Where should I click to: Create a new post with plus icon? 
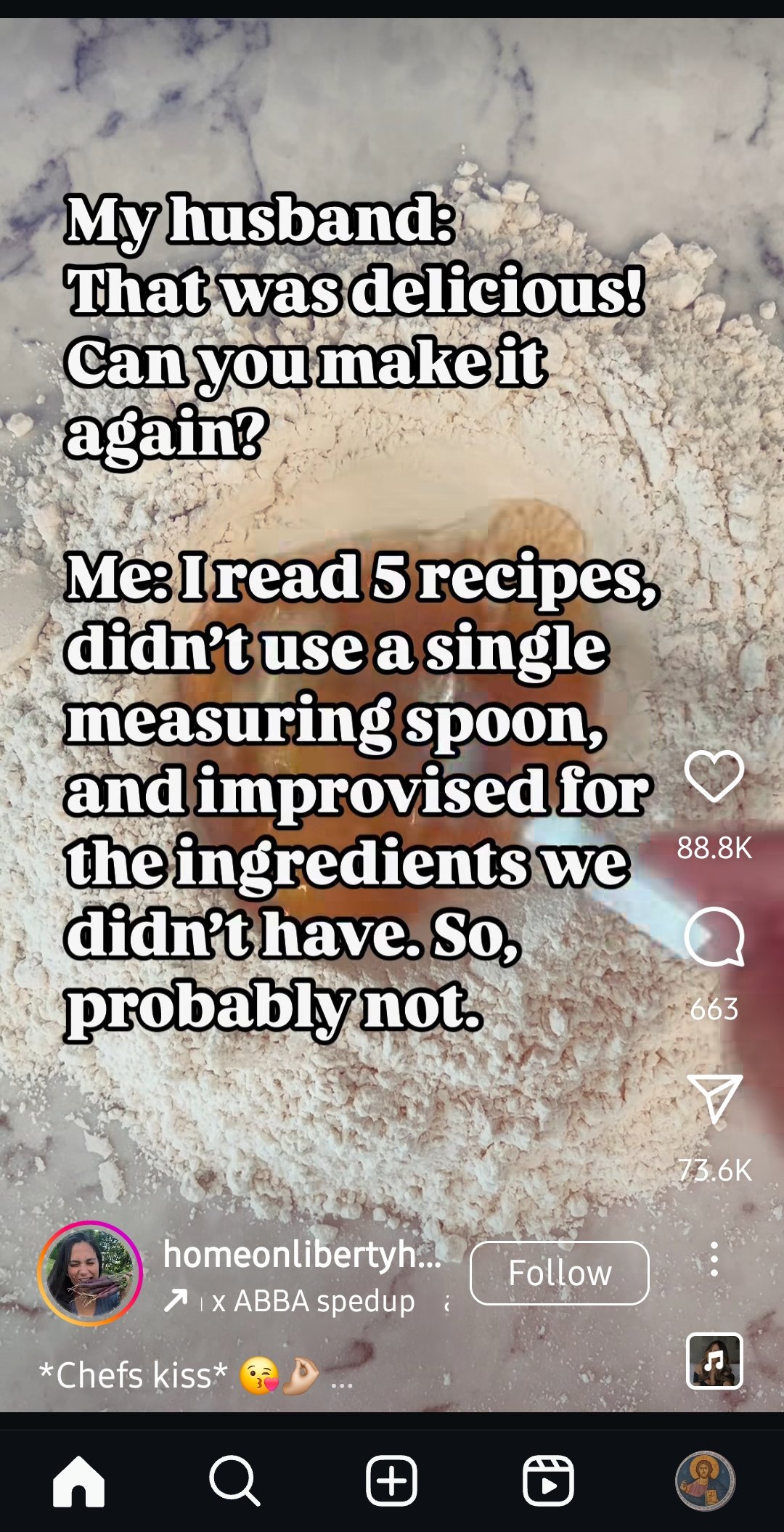tap(391, 1480)
